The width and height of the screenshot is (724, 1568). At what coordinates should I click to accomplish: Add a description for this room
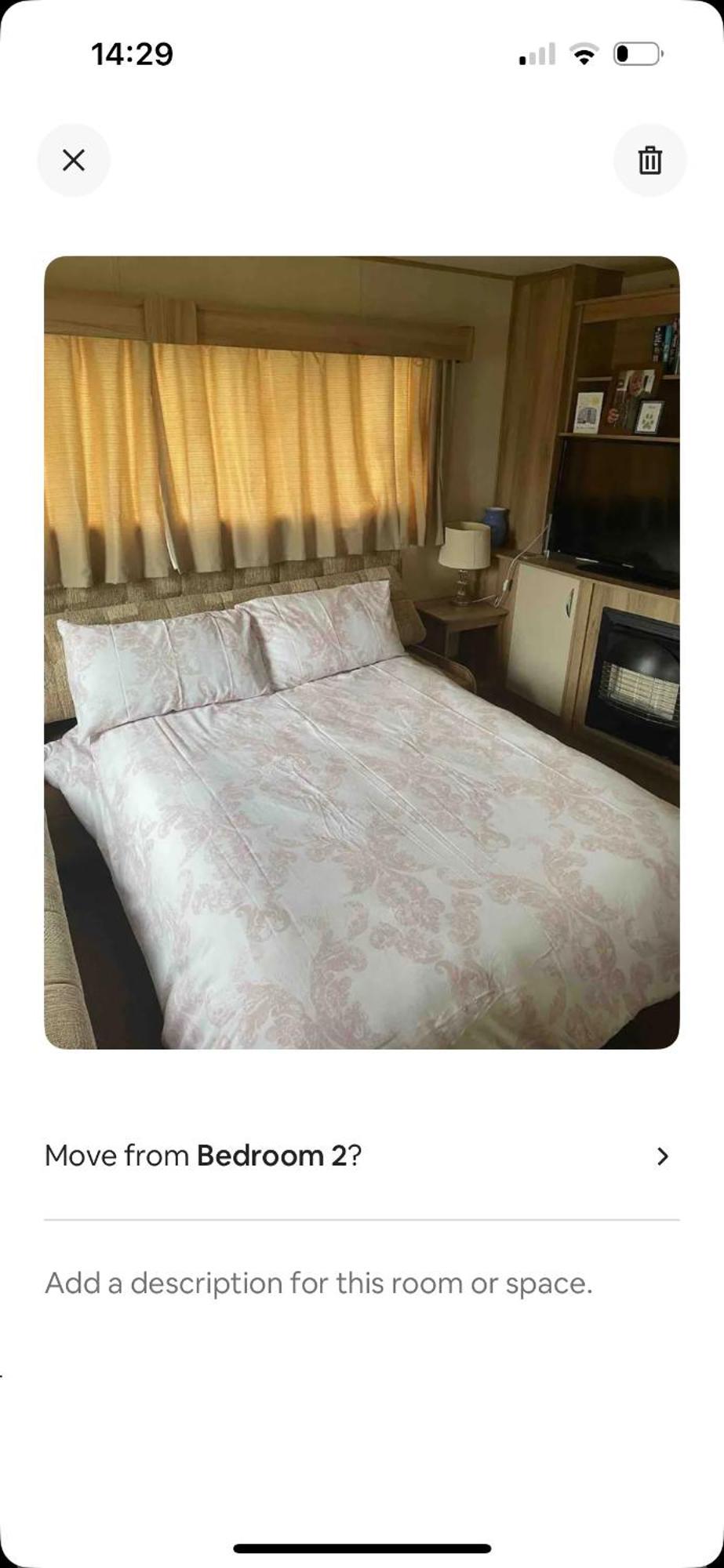click(318, 1283)
